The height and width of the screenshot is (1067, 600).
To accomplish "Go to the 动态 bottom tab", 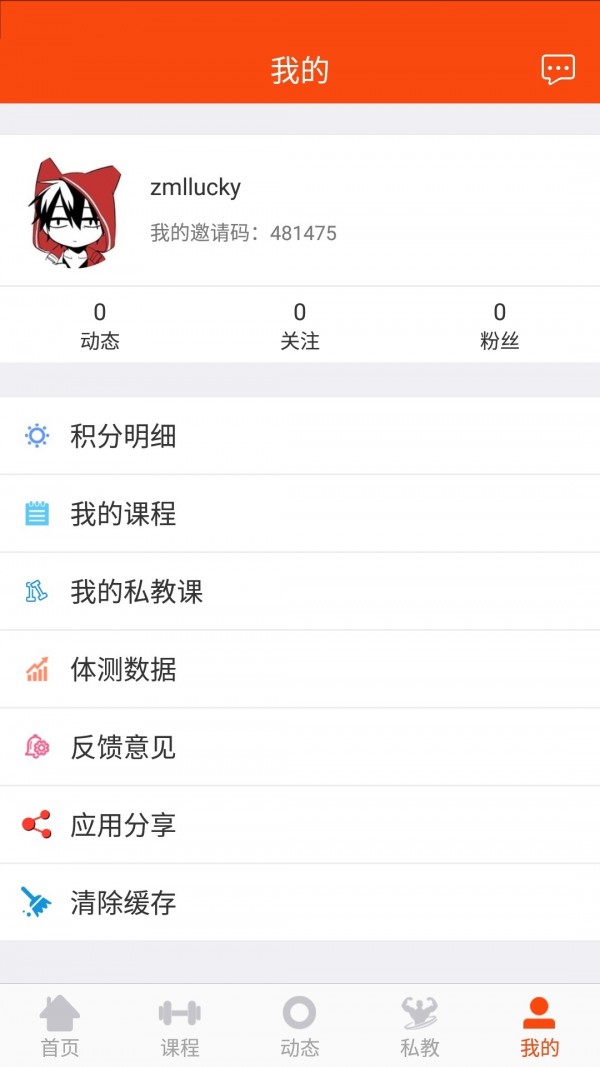I will pos(300,1026).
